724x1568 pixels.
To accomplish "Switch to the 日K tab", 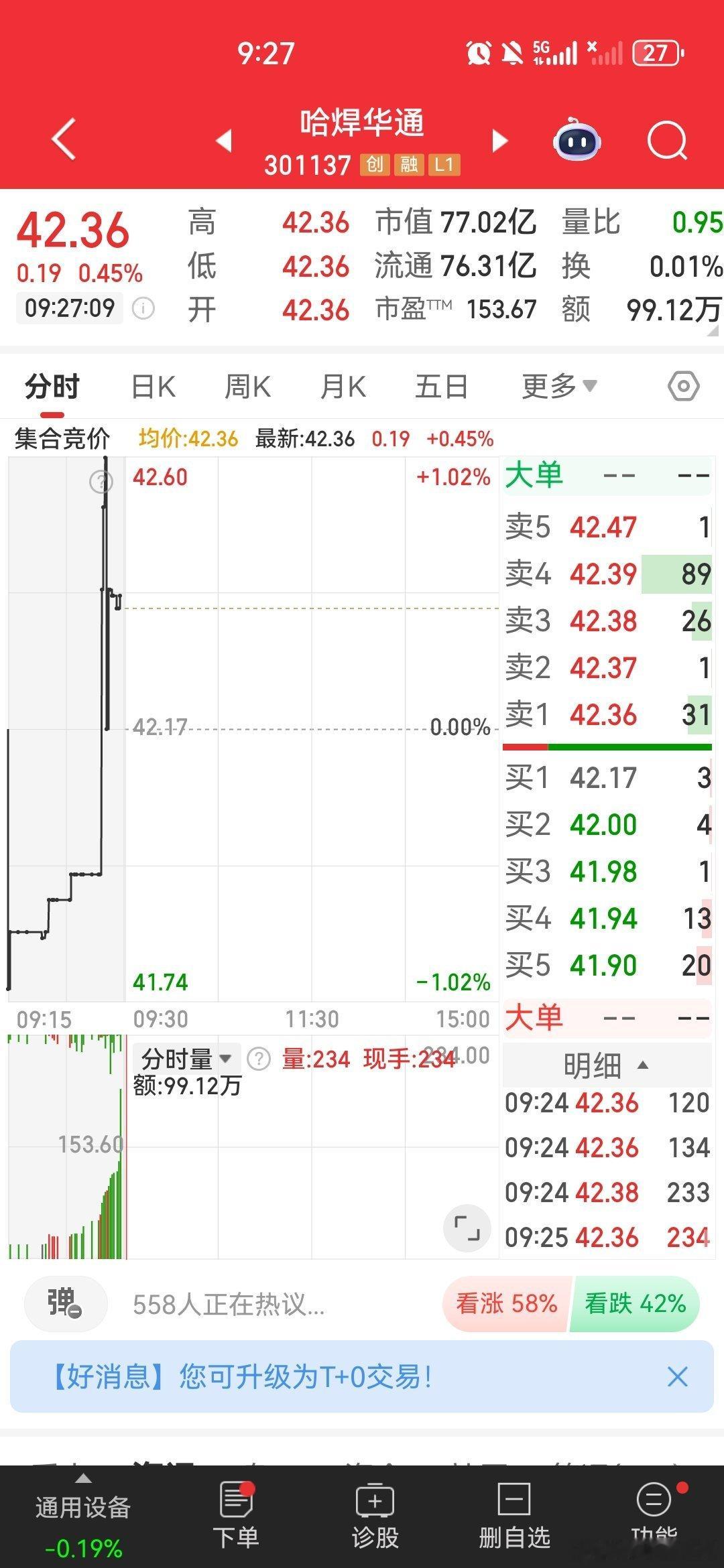I will pos(153,385).
